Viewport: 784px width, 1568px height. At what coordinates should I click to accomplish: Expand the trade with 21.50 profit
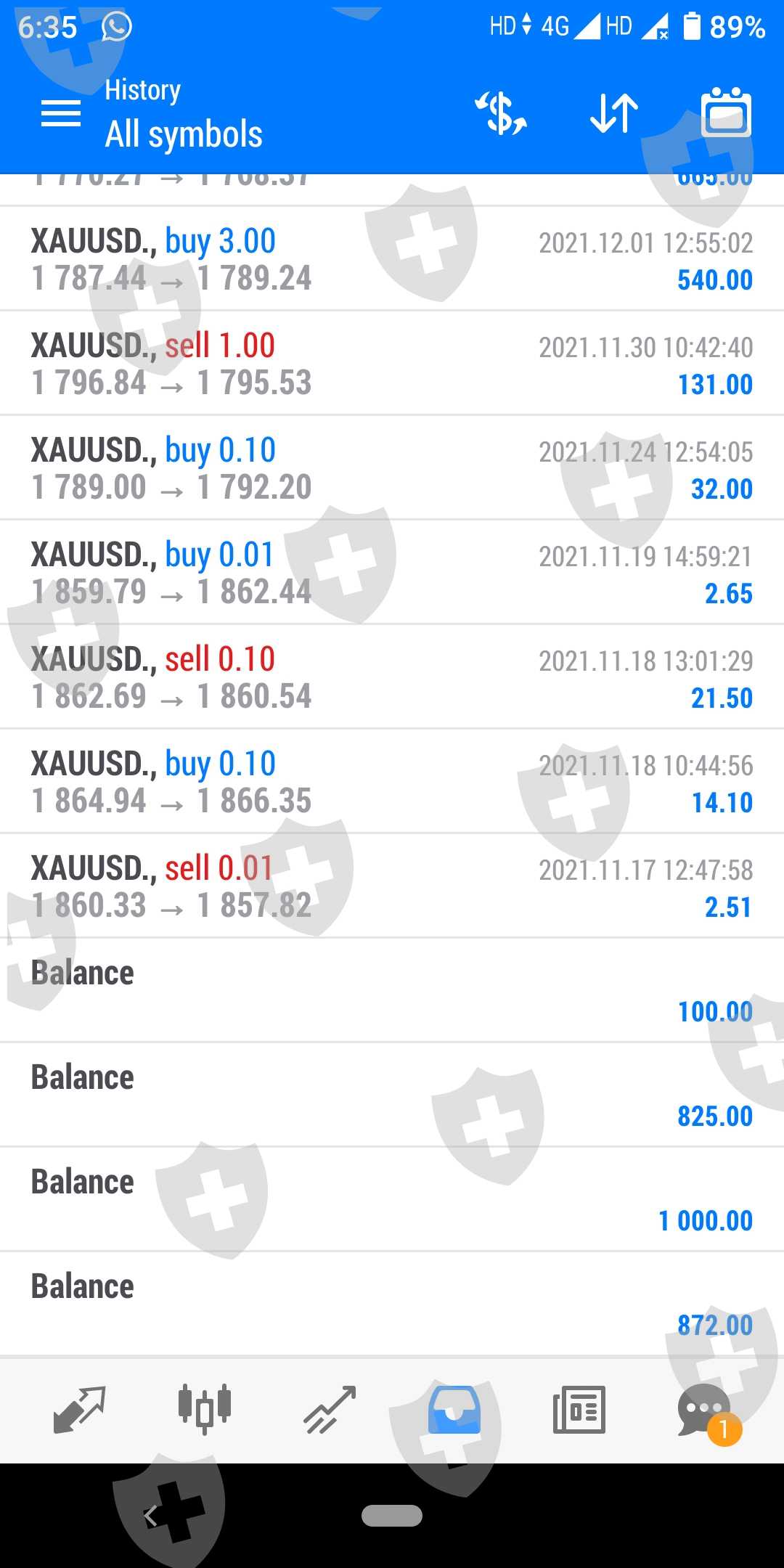(392, 677)
